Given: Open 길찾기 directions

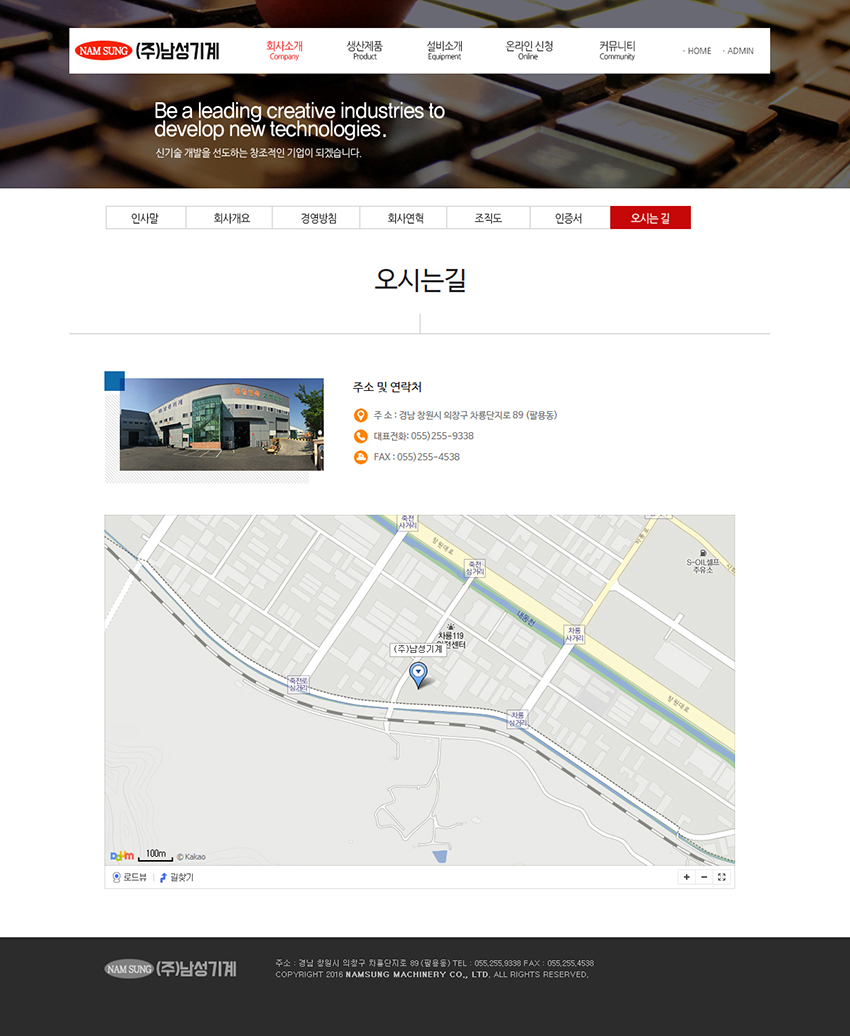Looking at the screenshot, I should [177, 877].
